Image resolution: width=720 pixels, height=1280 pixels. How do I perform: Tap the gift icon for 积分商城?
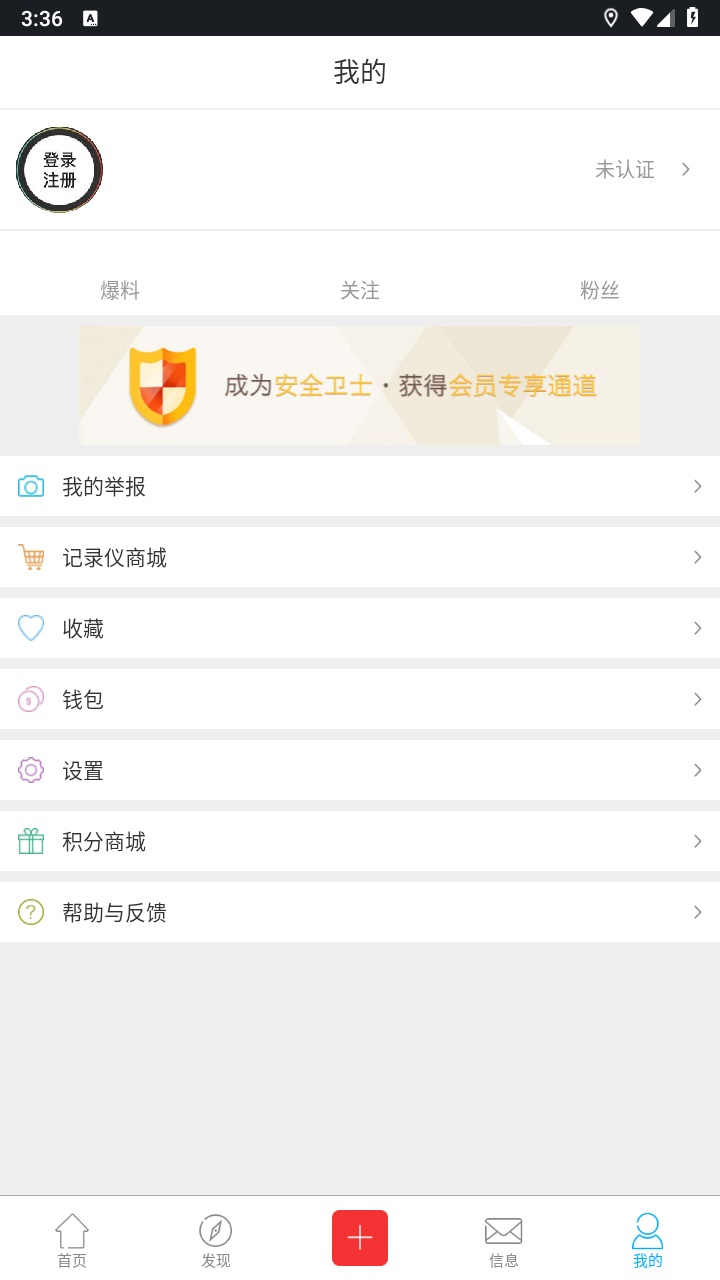click(30, 841)
